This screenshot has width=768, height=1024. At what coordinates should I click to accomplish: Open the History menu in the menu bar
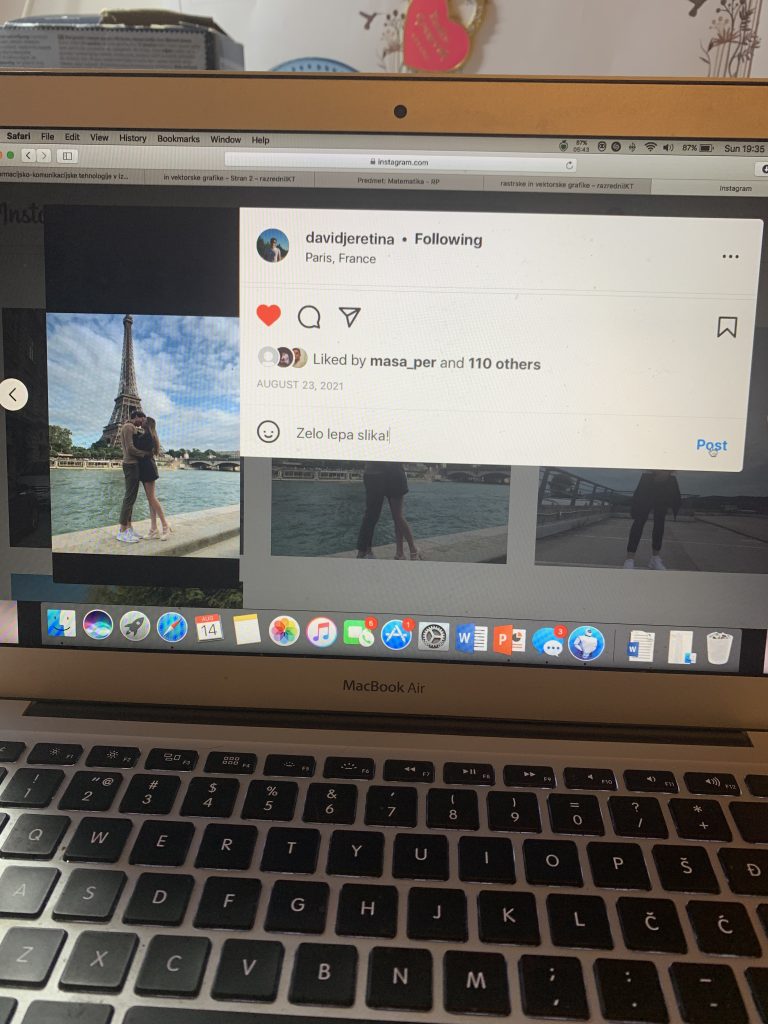pos(132,138)
